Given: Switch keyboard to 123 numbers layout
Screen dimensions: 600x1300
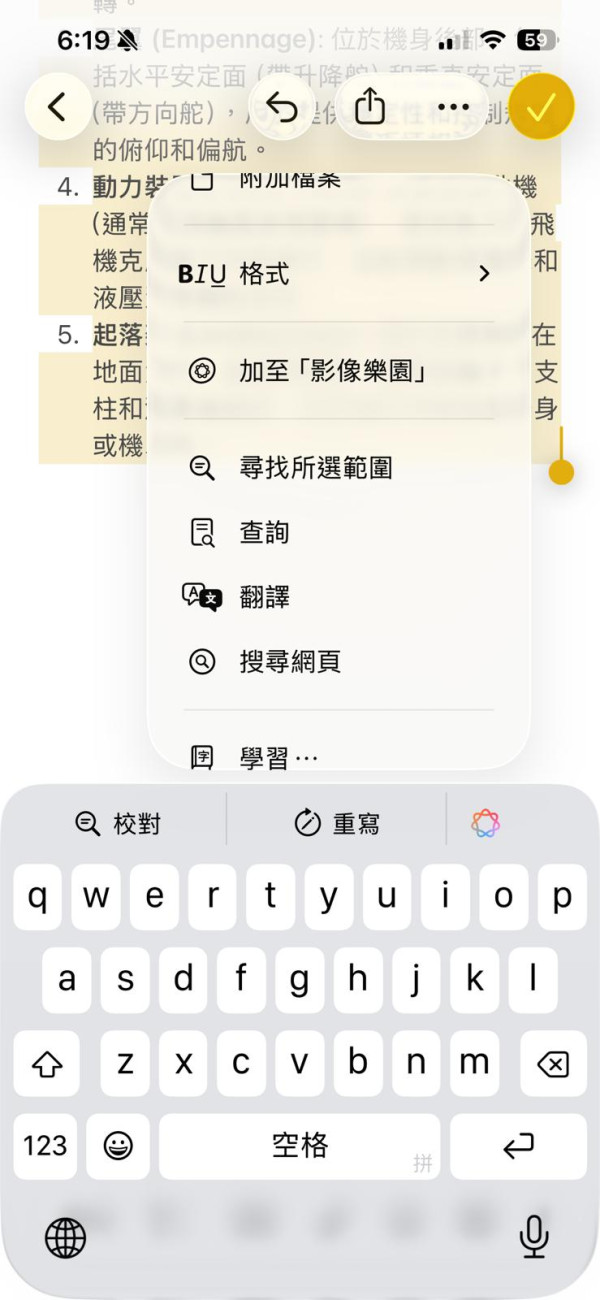Looking at the screenshot, I should point(45,1145).
